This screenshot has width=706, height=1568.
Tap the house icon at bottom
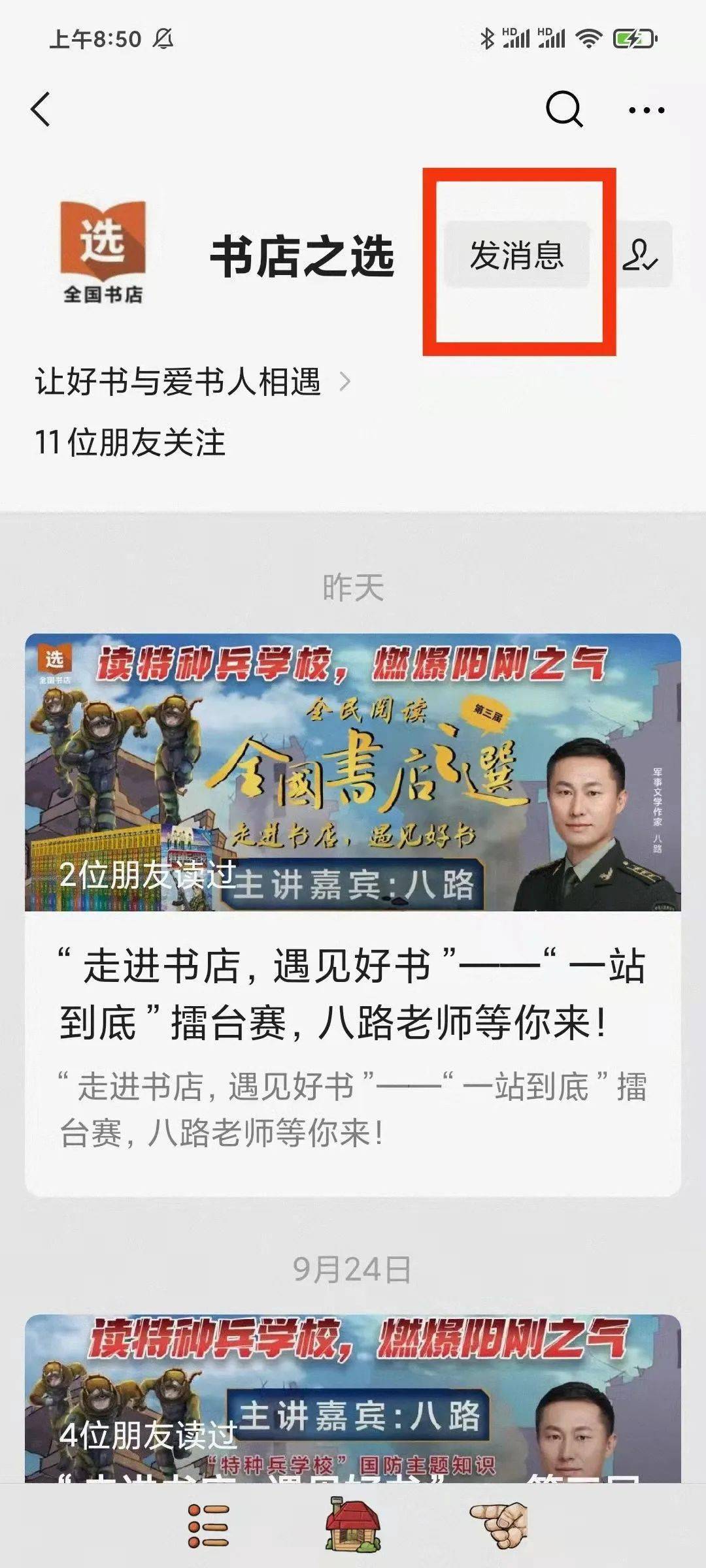click(353, 1525)
